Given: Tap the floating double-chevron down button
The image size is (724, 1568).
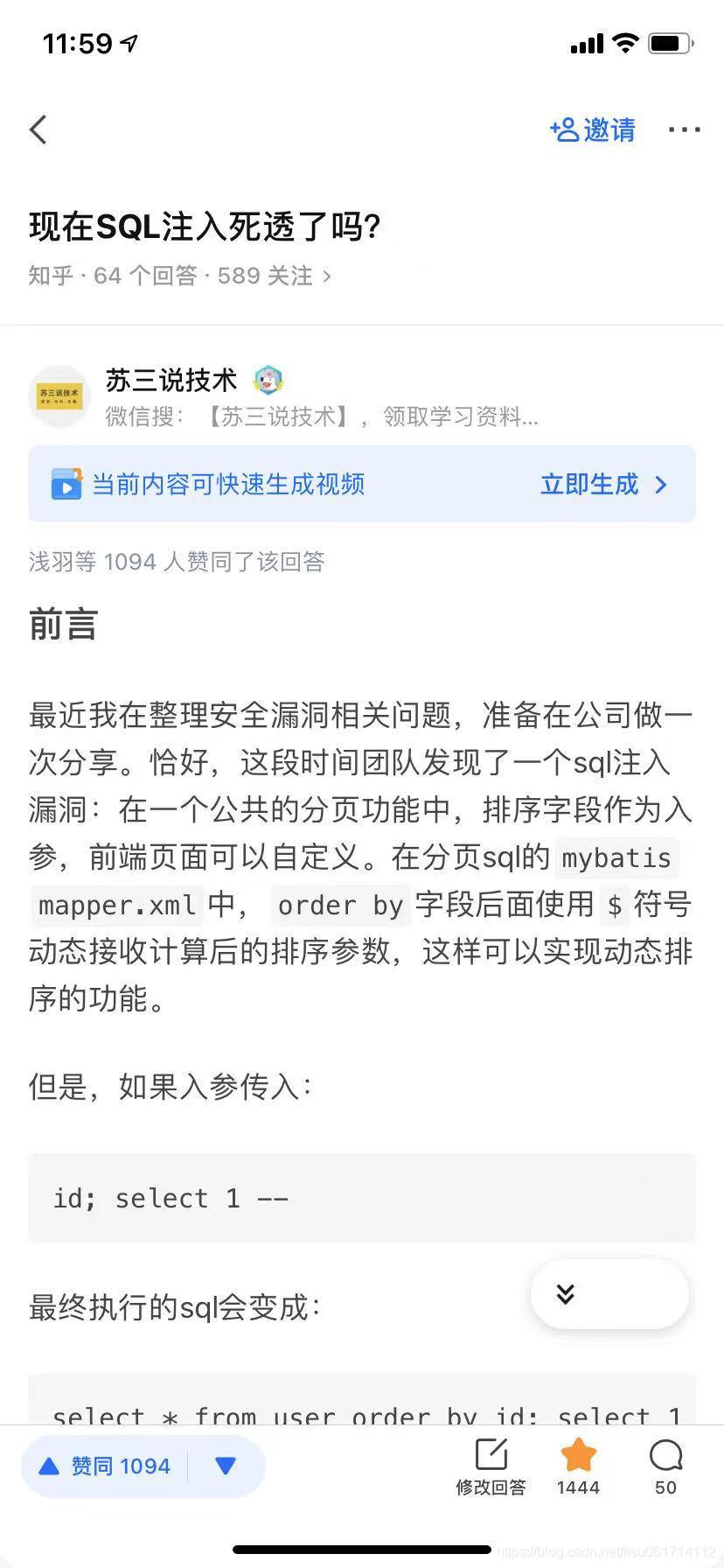Looking at the screenshot, I should [x=566, y=1294].
